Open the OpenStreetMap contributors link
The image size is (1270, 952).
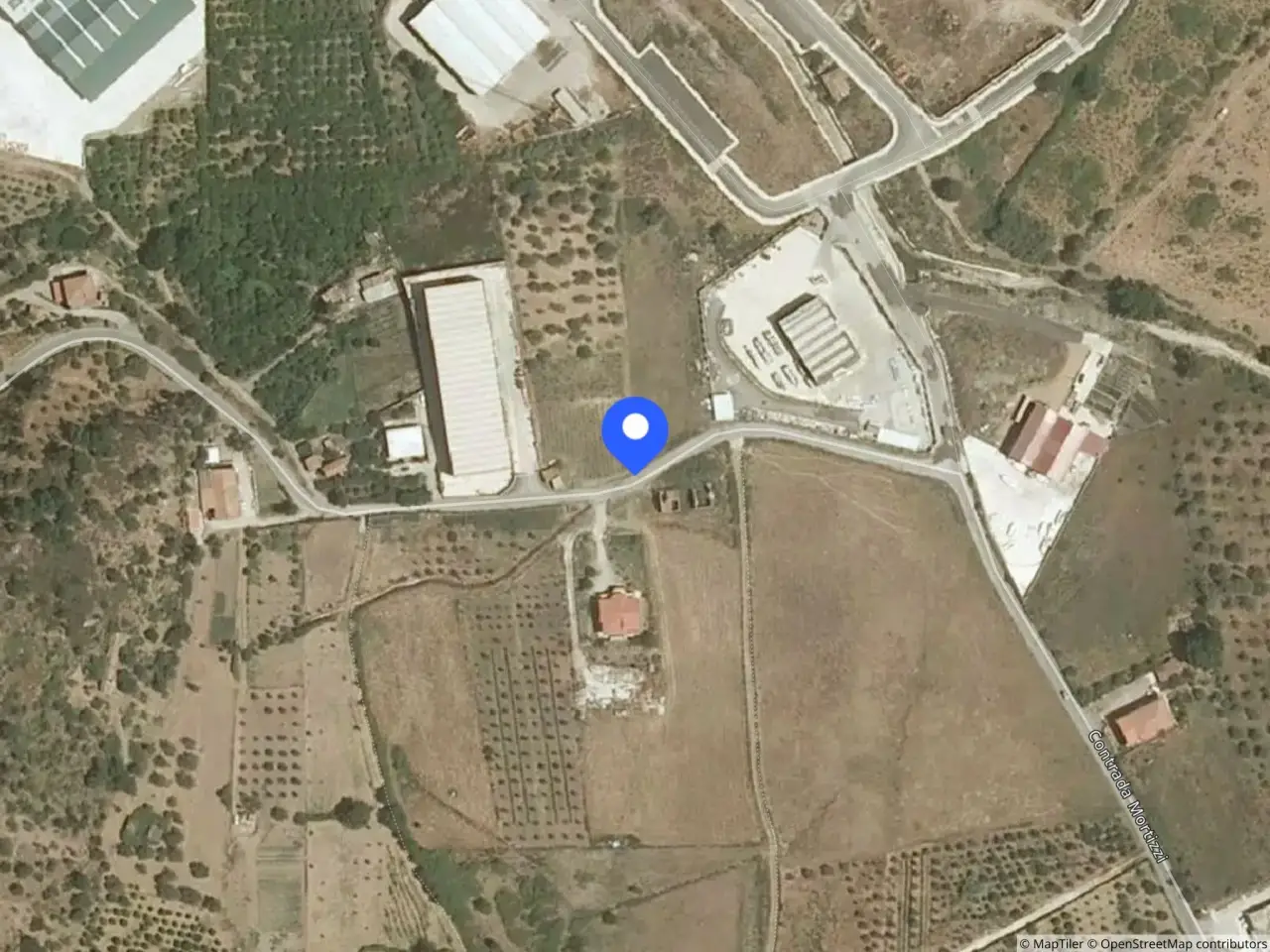(x=1182, y=944)
